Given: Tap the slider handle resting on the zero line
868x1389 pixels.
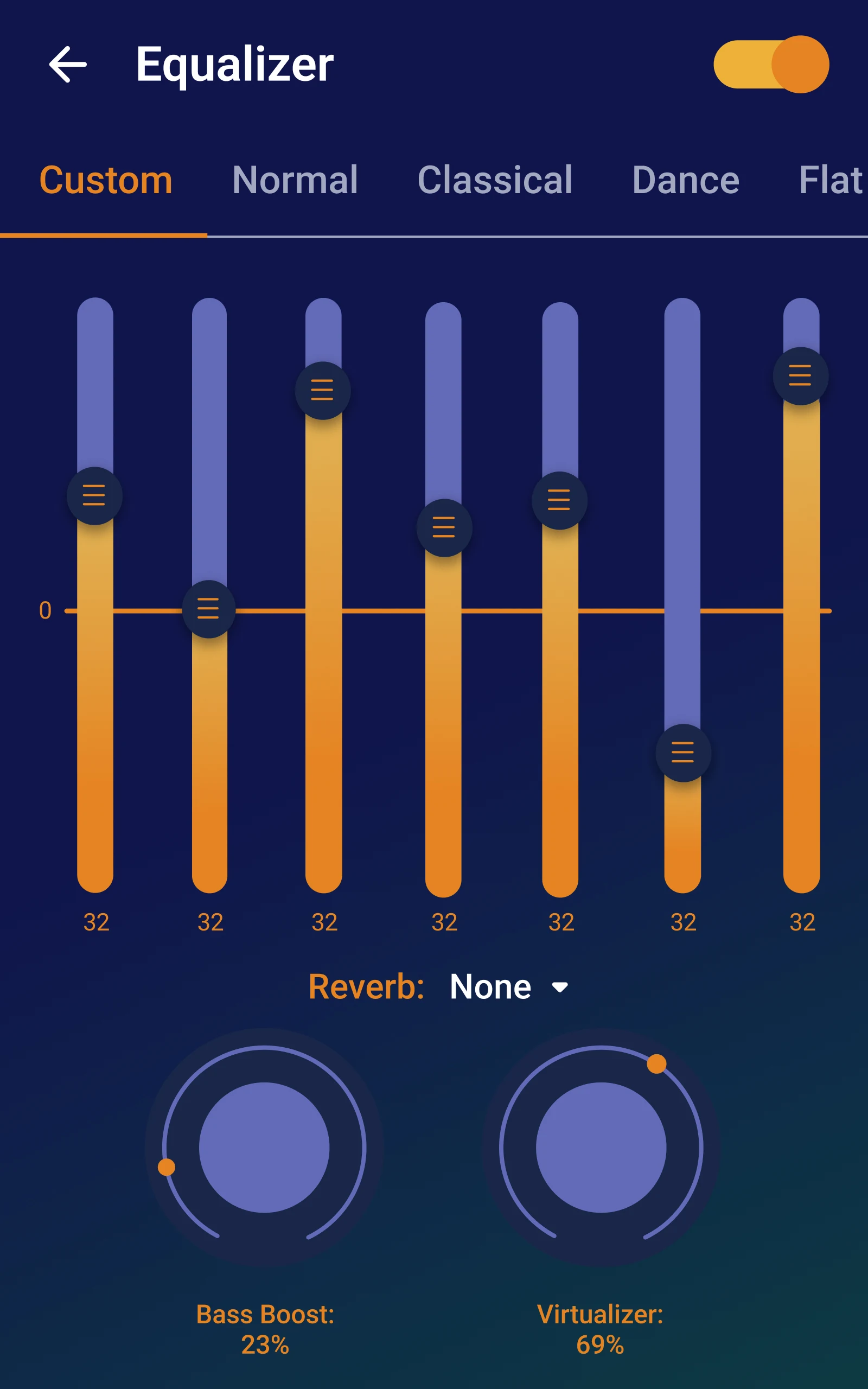Looking at the screenshot, I should (208, 609).
